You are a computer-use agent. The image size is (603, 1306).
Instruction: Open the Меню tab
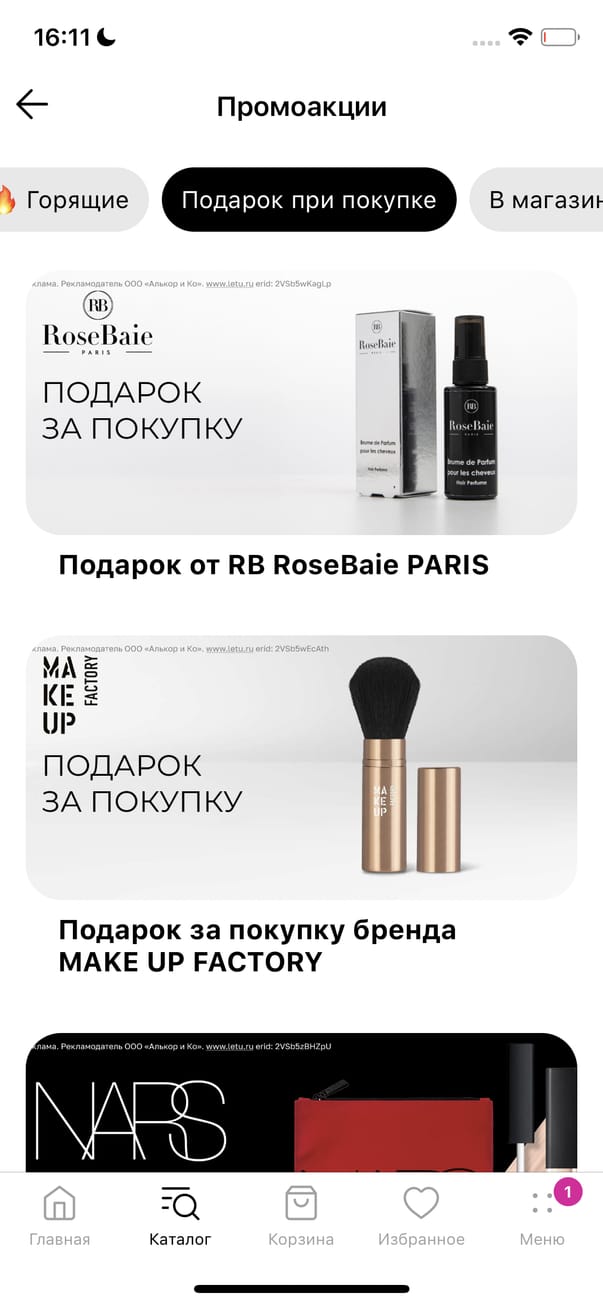[x=542, y=1216]
